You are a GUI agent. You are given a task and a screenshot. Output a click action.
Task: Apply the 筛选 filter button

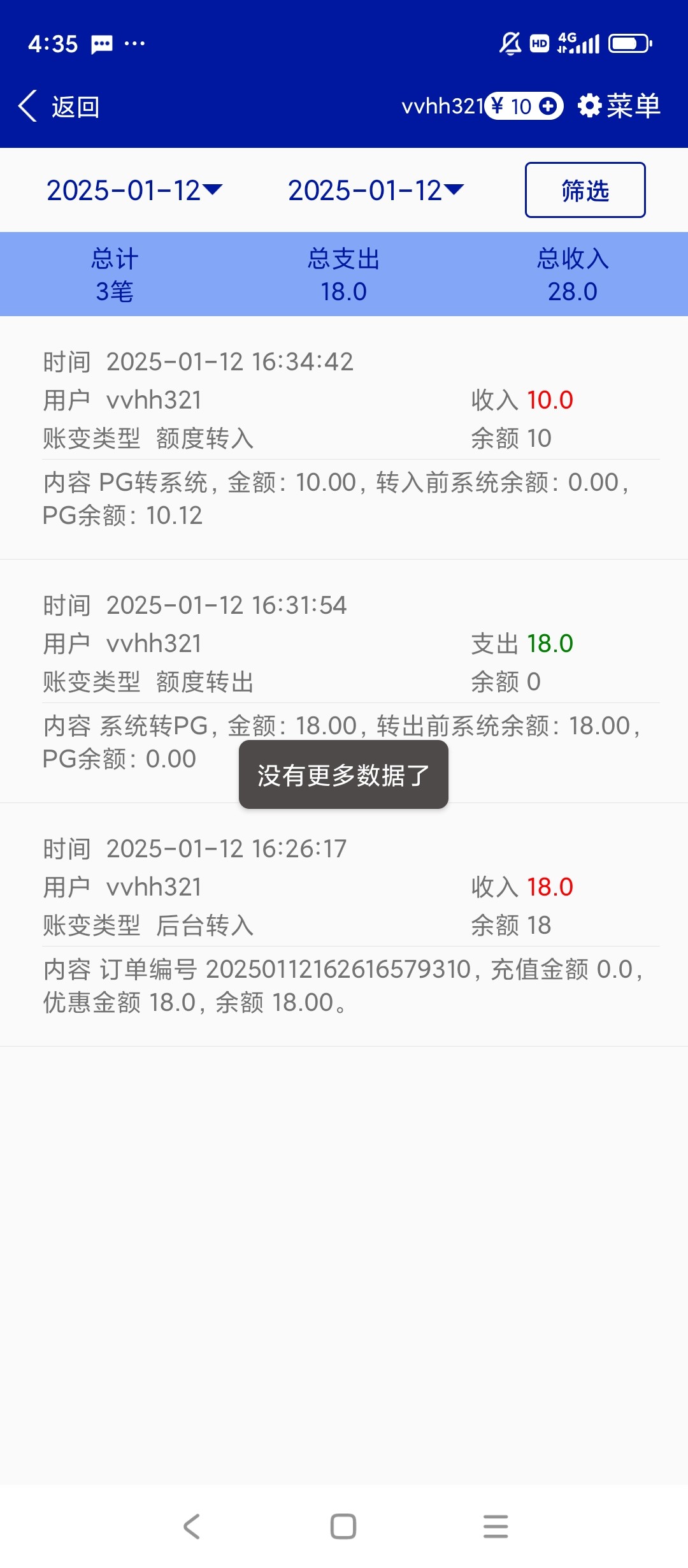[x=585, y=190]
